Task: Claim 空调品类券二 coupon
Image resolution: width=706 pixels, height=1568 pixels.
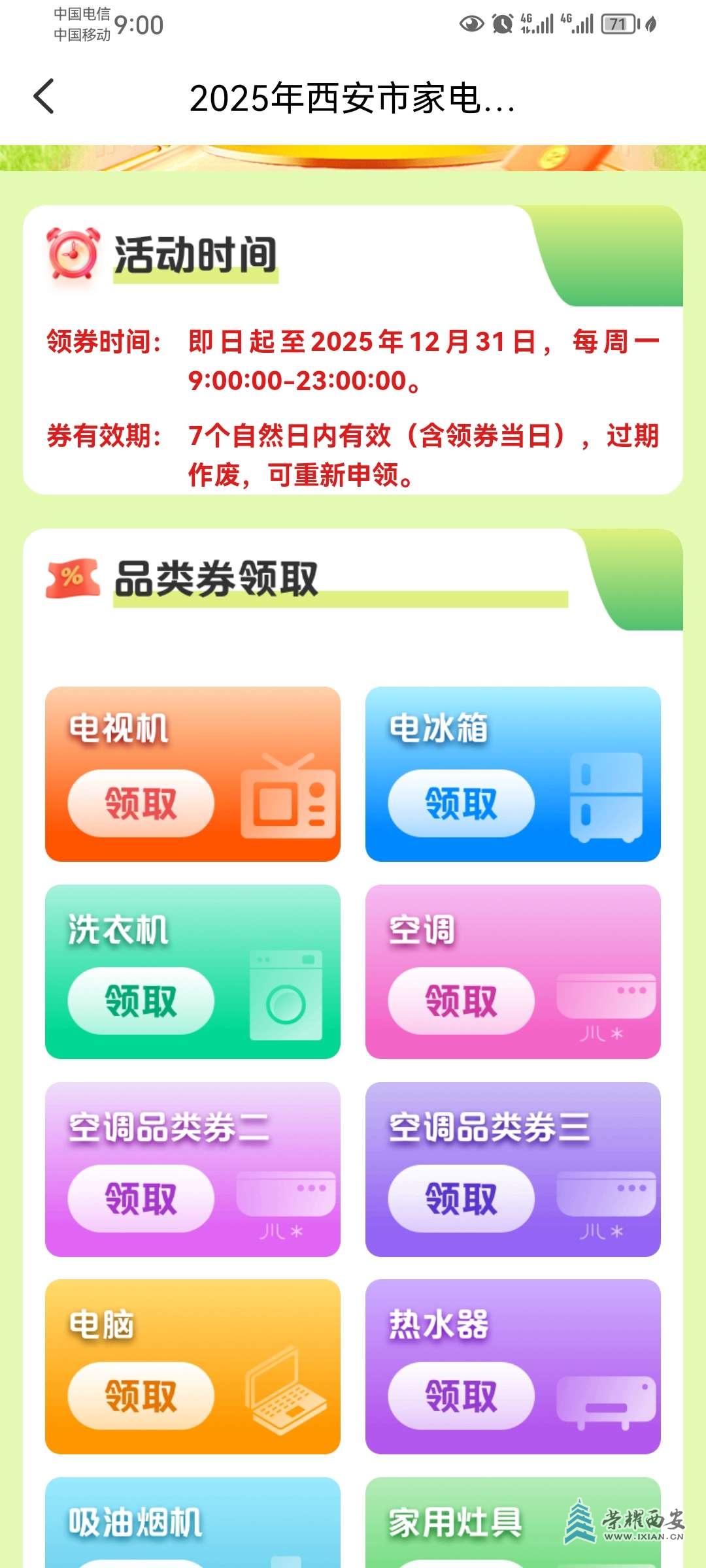Action: click(x=141, y=1199)
